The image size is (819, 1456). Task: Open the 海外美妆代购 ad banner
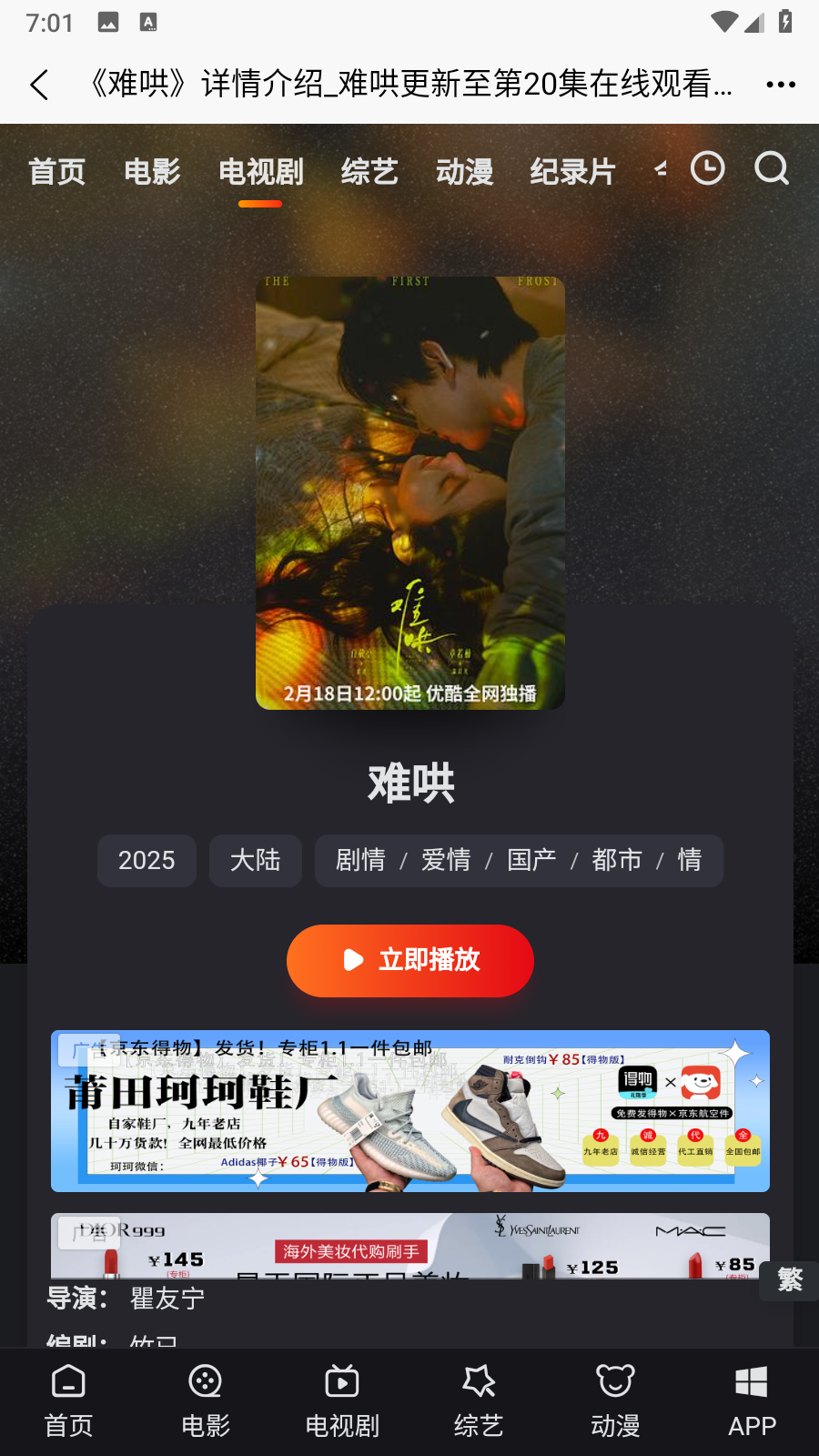[x=409, y=1246]
